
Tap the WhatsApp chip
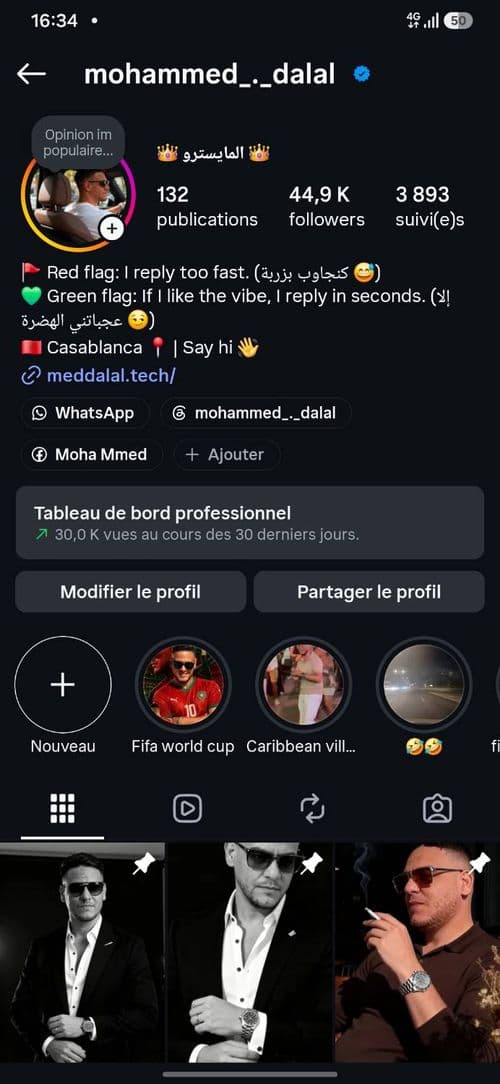[x=85, y=413]
